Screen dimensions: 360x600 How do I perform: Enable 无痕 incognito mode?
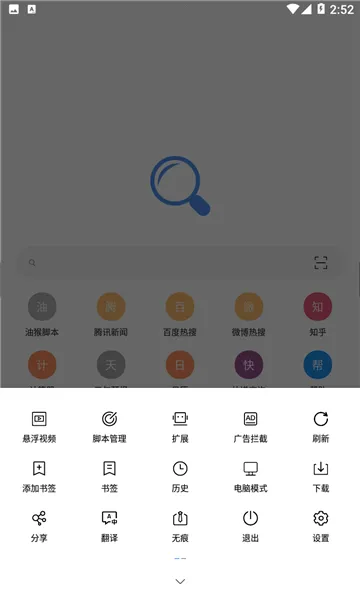180,526
